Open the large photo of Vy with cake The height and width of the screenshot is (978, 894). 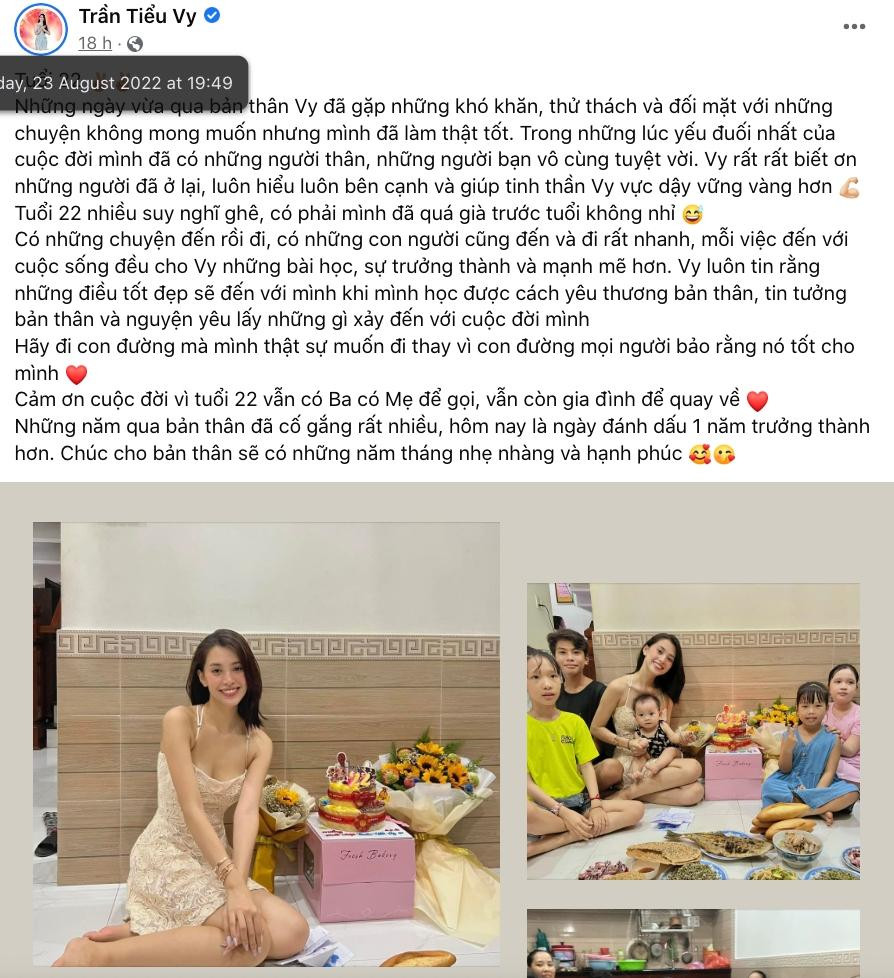point(266,743)
